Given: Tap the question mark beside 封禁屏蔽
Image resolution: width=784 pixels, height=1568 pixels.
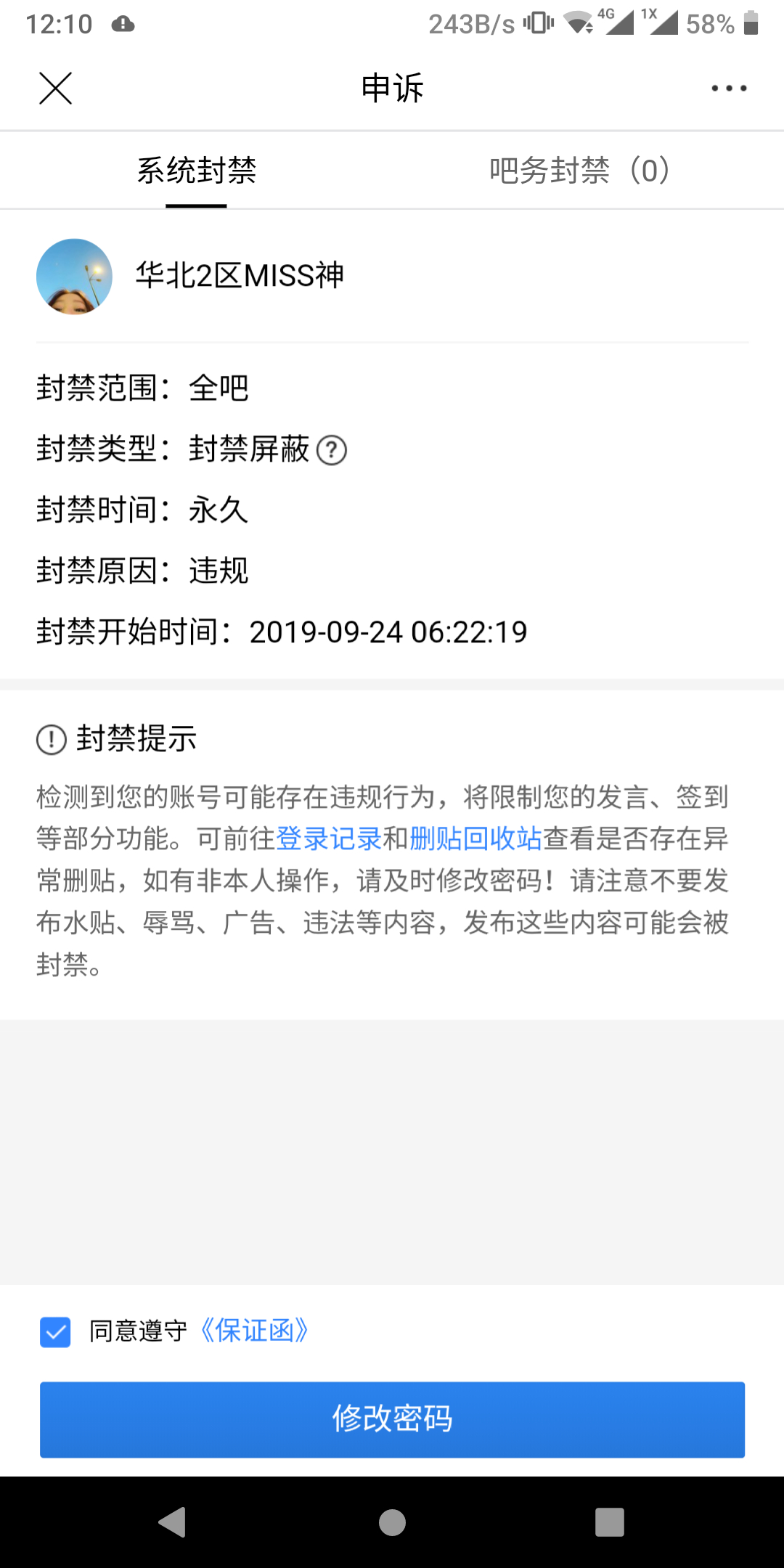Looking at the screenshot, I should pyautogui.click(x=332, y=450).
